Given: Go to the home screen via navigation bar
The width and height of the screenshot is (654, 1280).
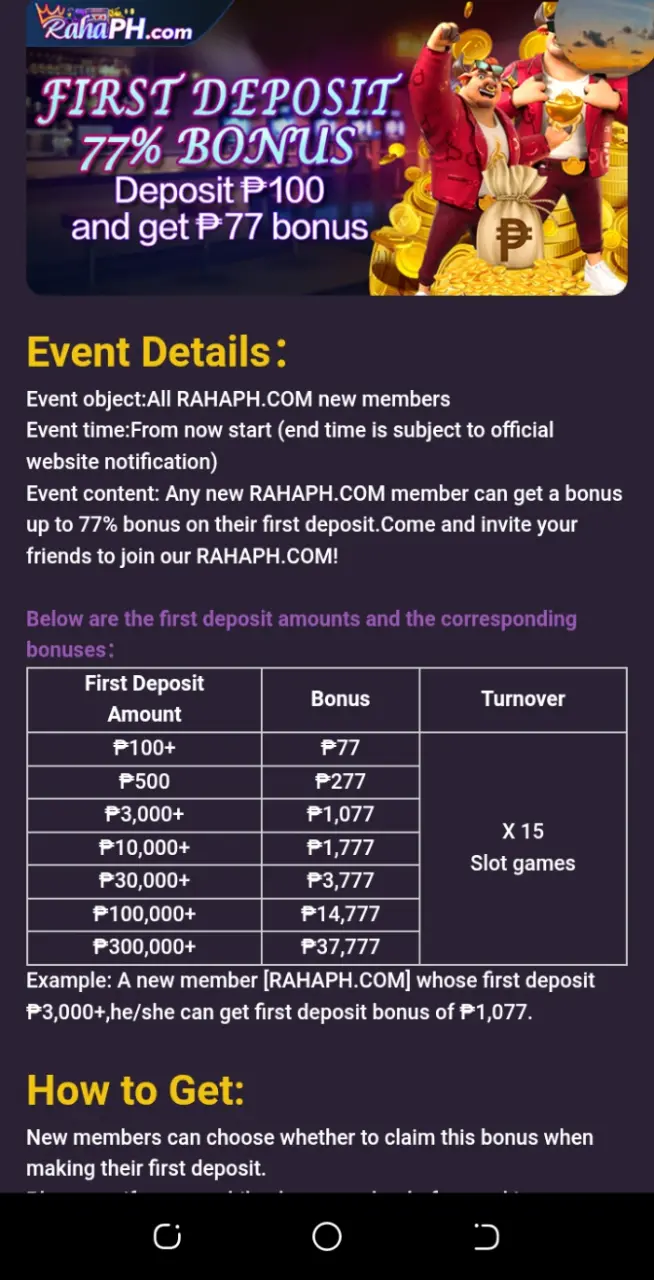Looking at the screenshot, I should [x=327, y=1237].
